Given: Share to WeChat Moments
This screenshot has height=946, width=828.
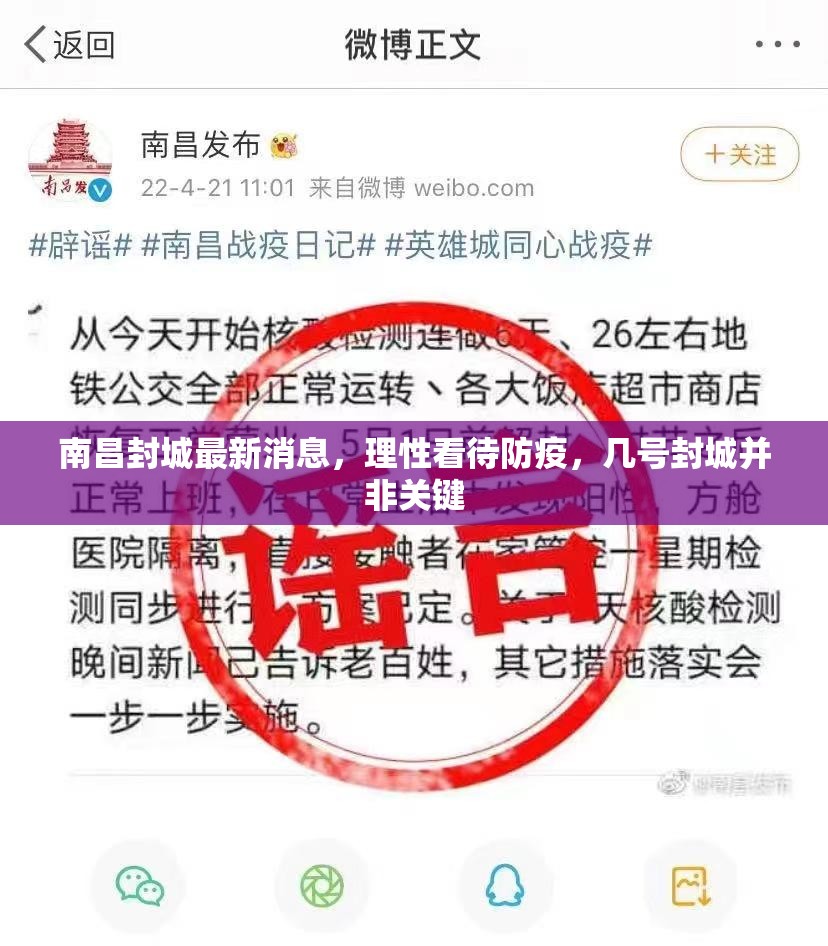Looking at the screenshot, I should coord(322,886).
